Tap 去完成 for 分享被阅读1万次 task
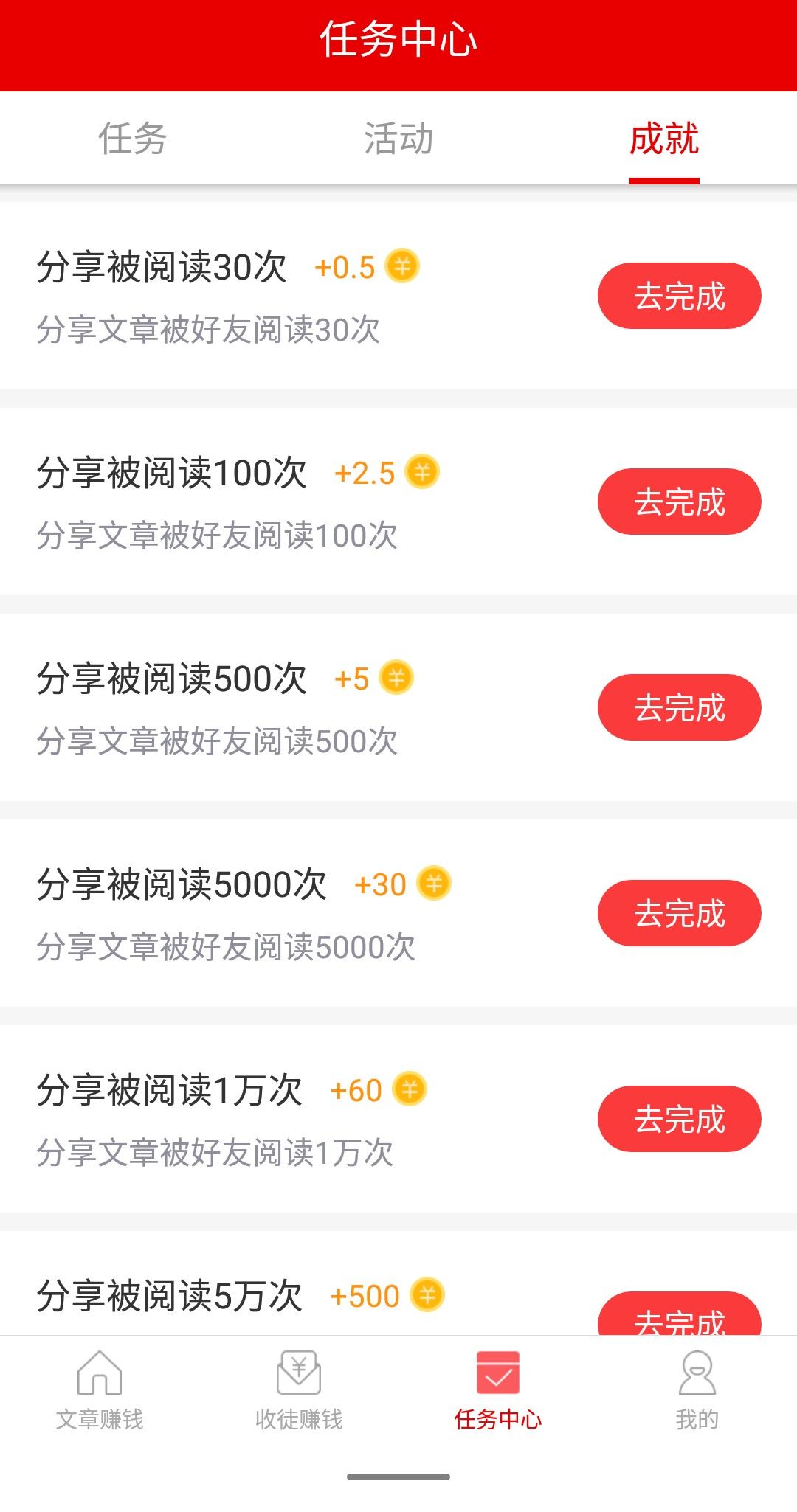This screenshot has width=797, height=1512. (x=678, y=1119)
